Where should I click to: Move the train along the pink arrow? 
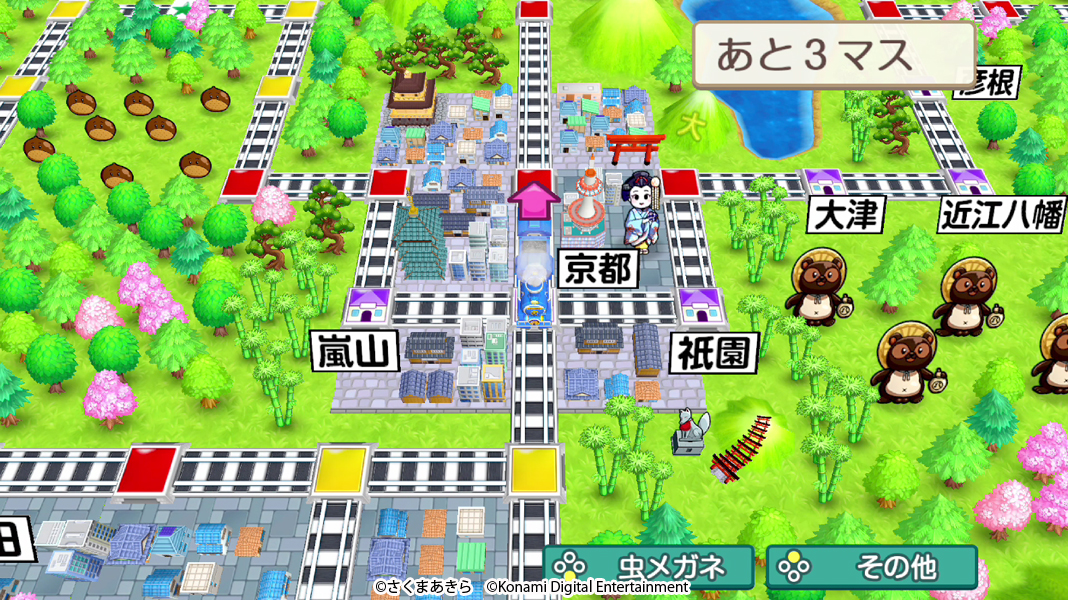click(535, 199)
